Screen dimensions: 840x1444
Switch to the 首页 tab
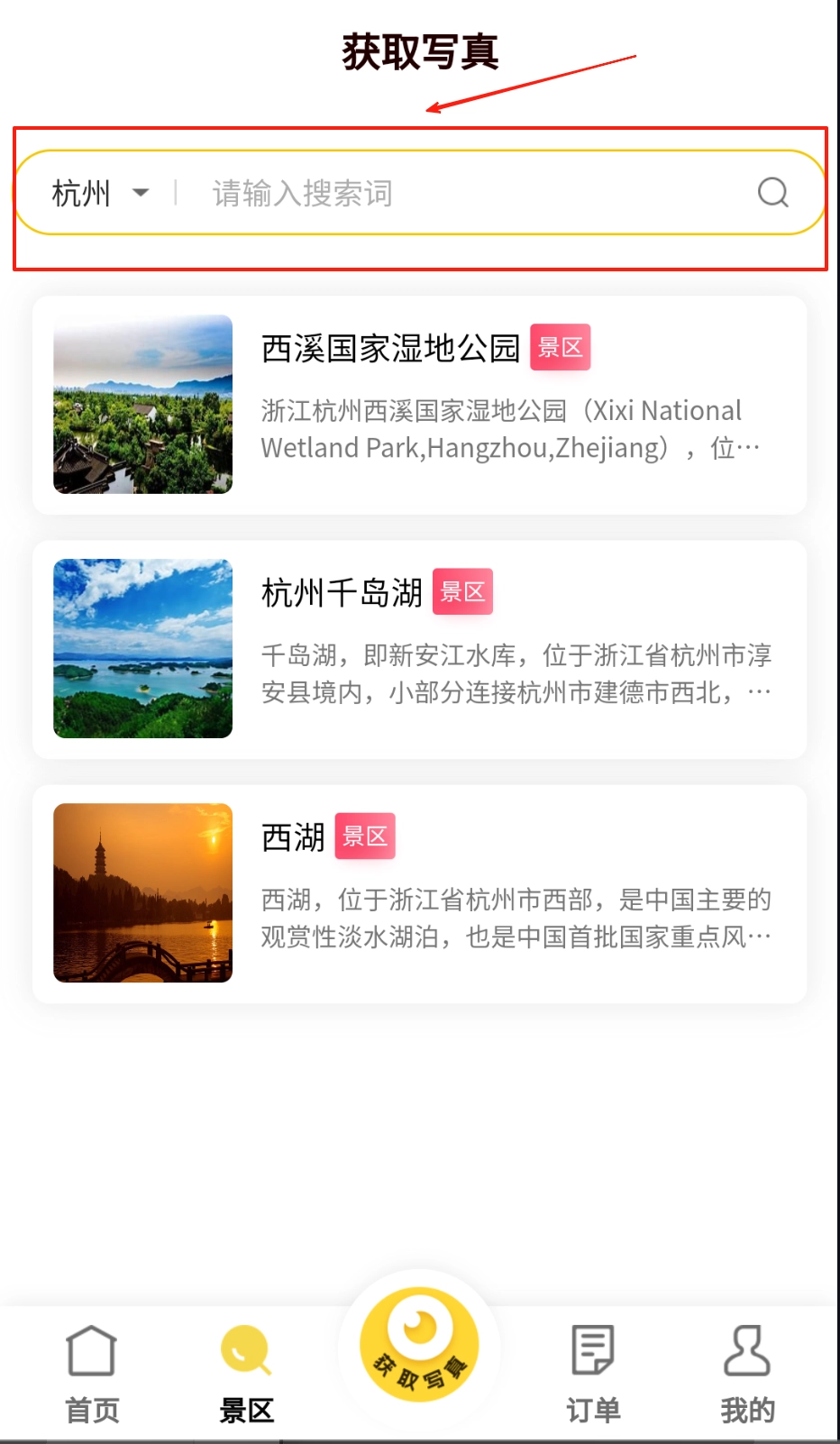pyautogui.click(x=92, y=1374)
